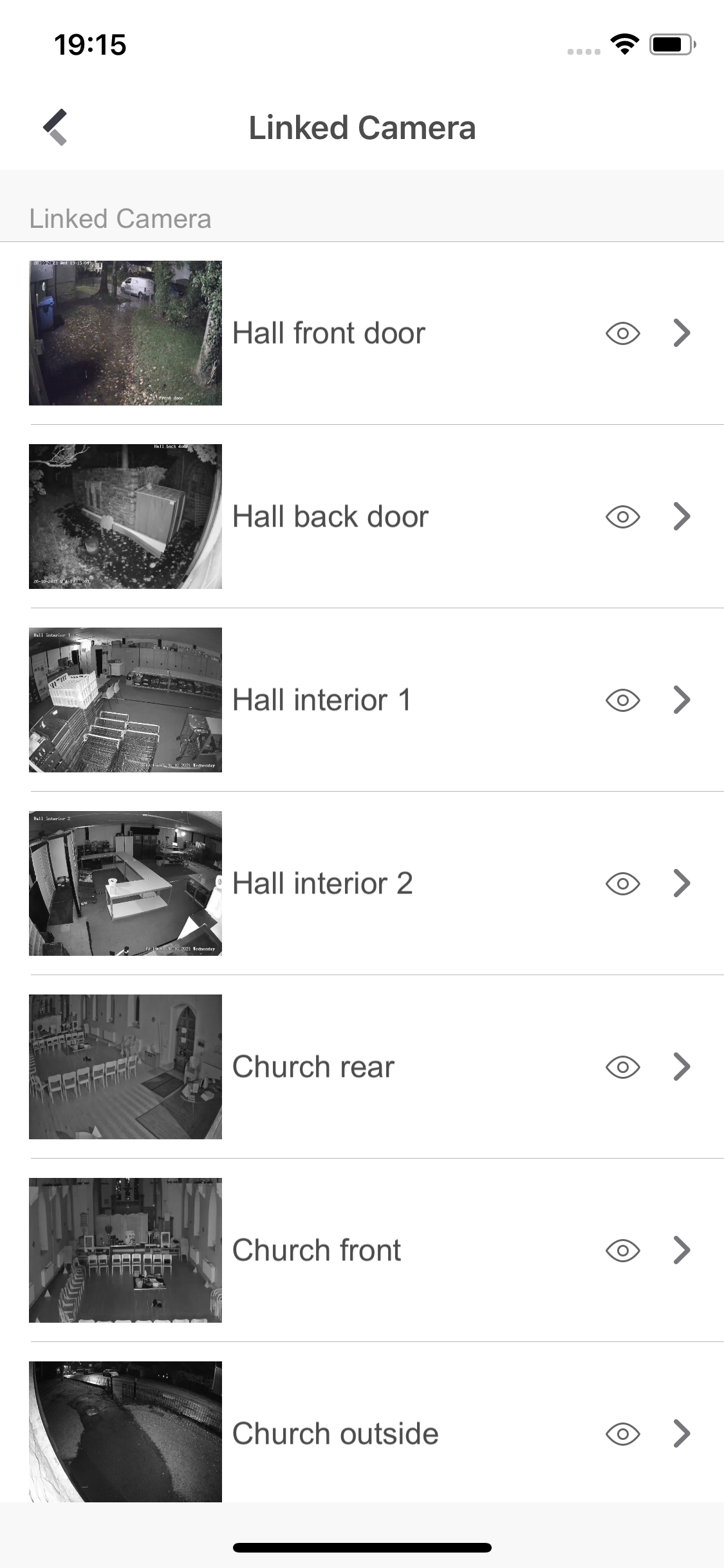This screenshot has width=724, height=1568.
Task: Open Church front chevron arrow
Action: coord(682,1251)
